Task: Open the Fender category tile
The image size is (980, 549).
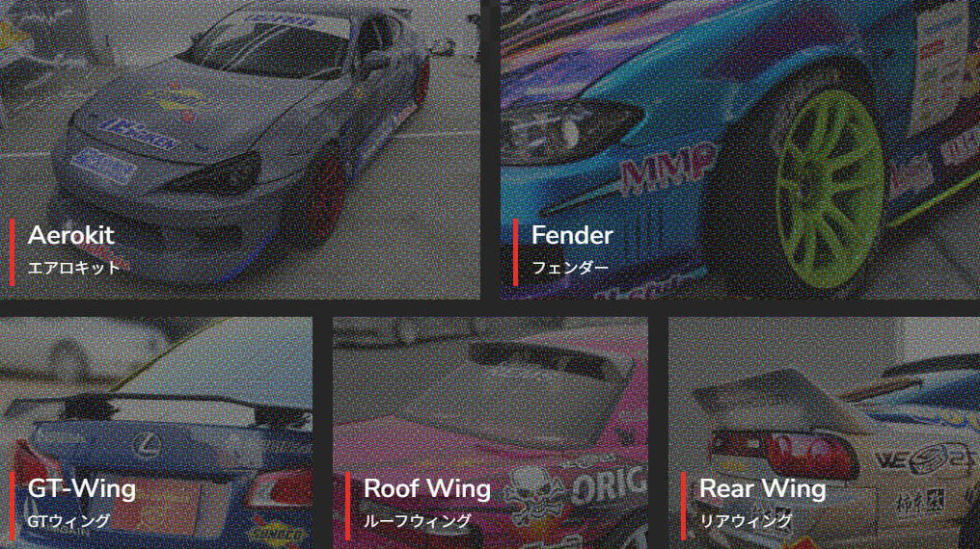Action: (x=740, y=150)
